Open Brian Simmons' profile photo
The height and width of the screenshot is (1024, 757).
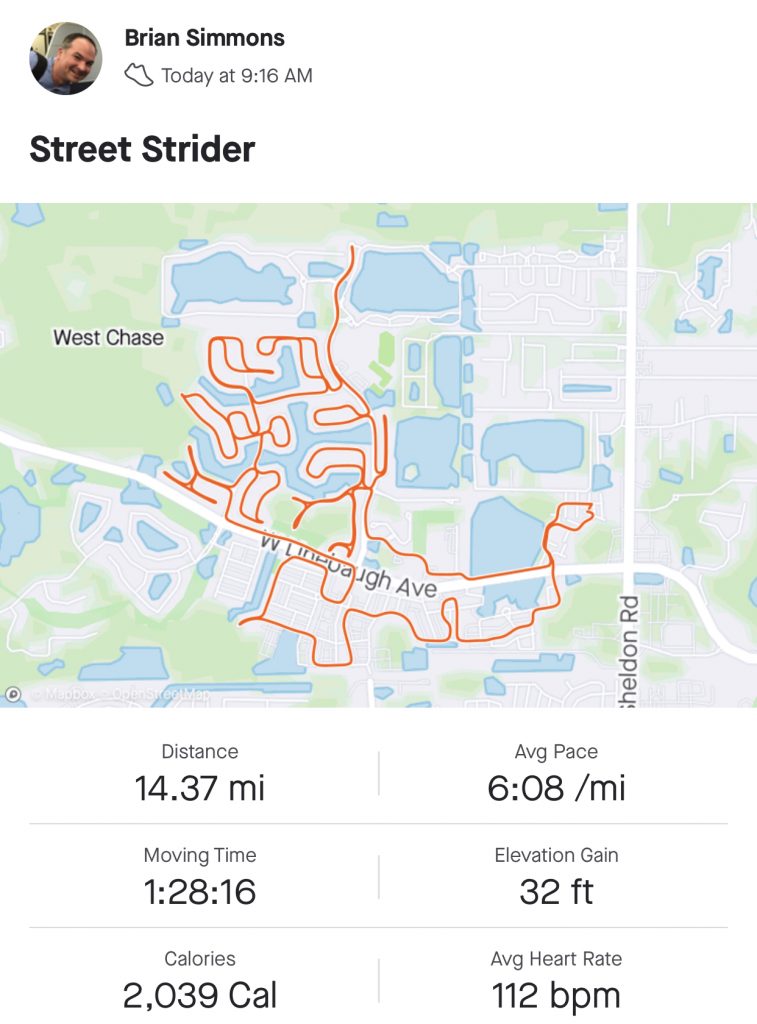pyautogui.click(x=66, y=58)
